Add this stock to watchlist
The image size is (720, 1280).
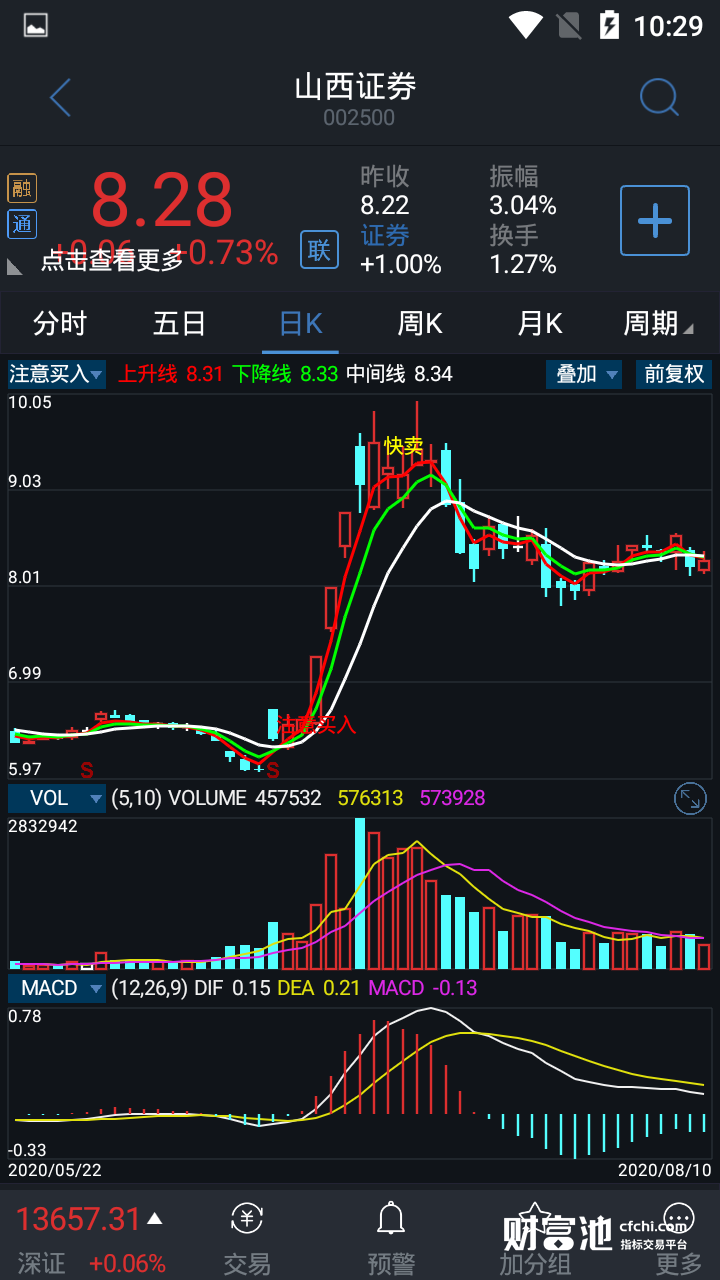655,220
